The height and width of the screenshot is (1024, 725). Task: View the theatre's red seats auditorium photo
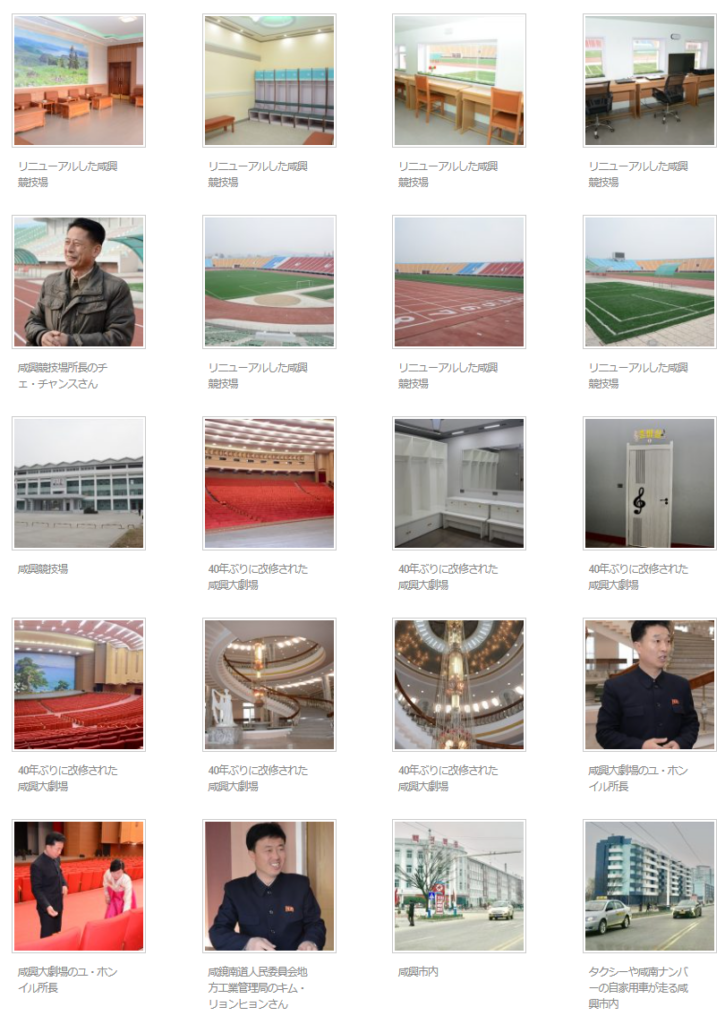[x=269, y=483]
